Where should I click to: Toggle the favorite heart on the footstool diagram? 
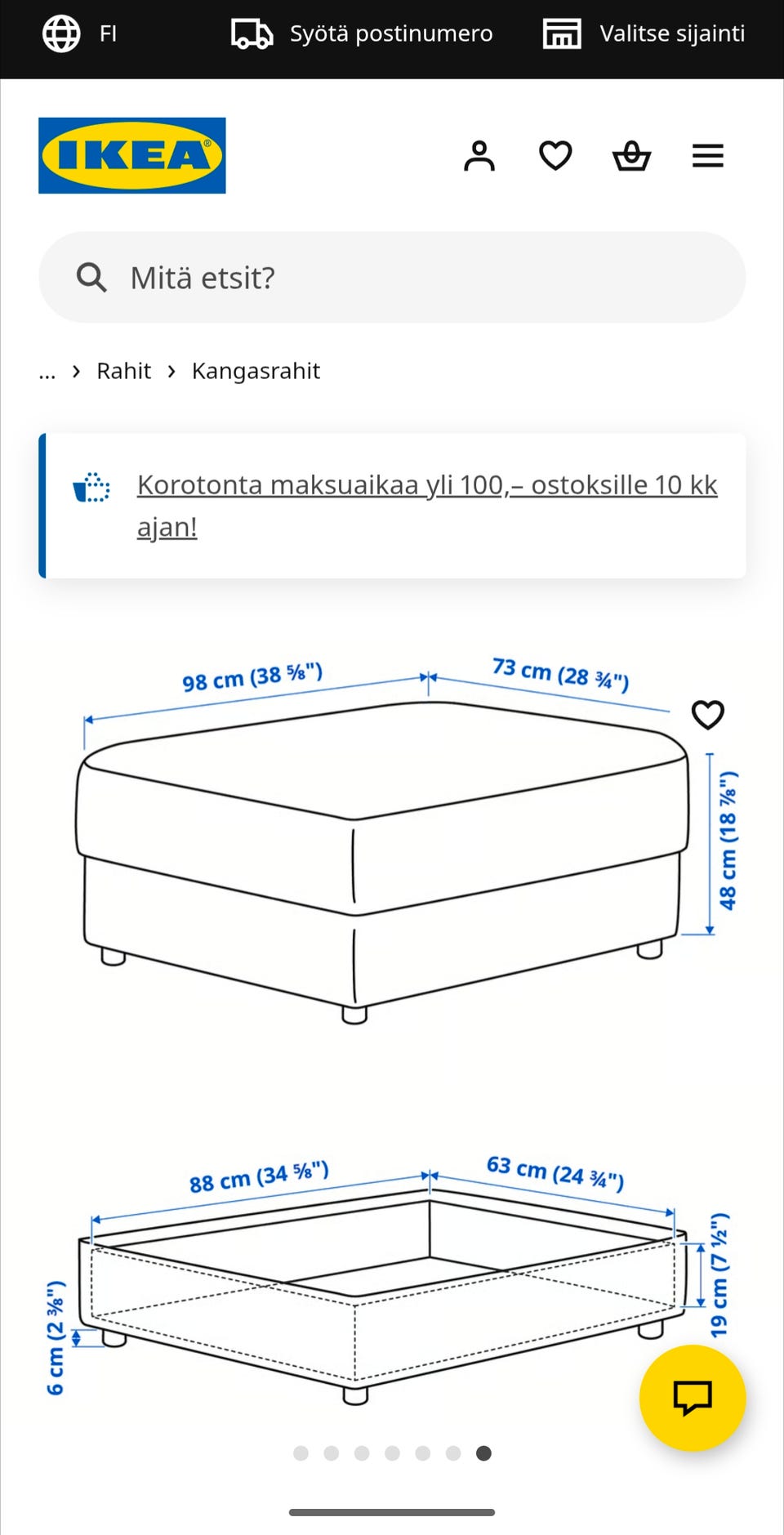tap(709, 714)
